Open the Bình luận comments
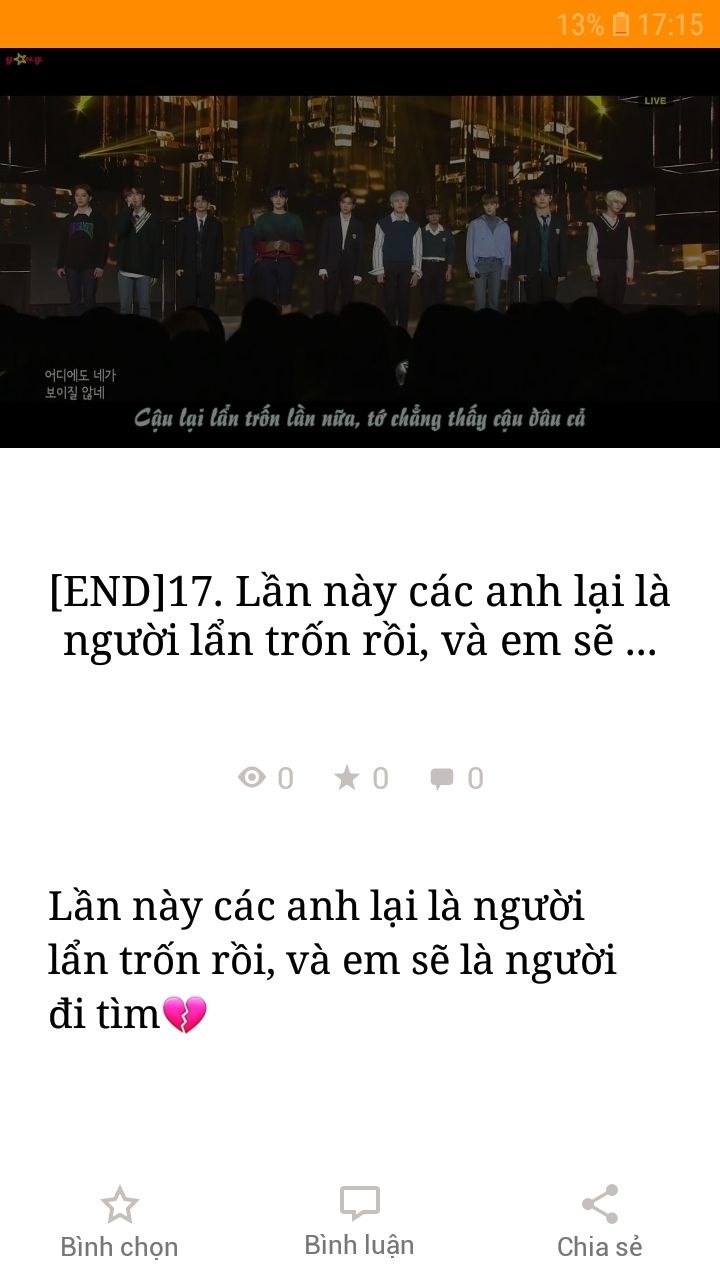Screen dimensions: 720x1280 point(359,1221)
